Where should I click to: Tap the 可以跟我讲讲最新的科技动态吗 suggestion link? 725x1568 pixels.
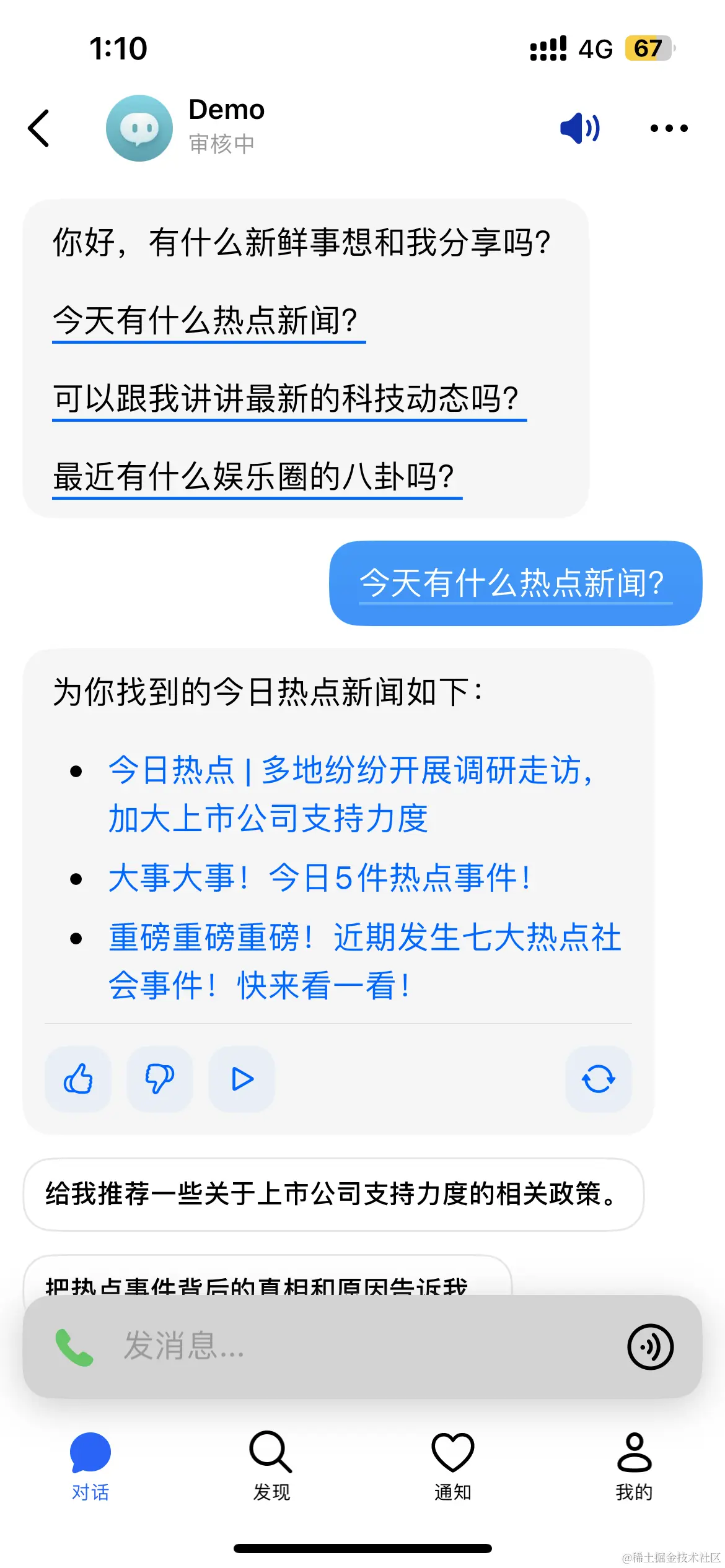click(x=286, y=398)
